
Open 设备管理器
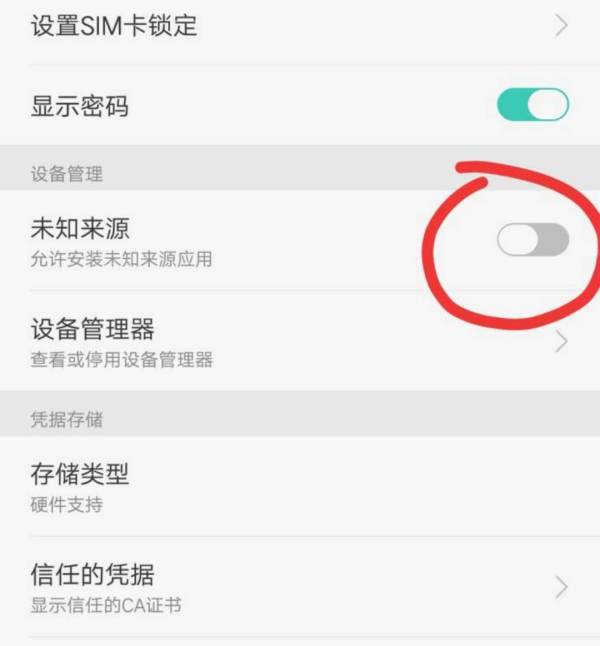tap(300, 341)
